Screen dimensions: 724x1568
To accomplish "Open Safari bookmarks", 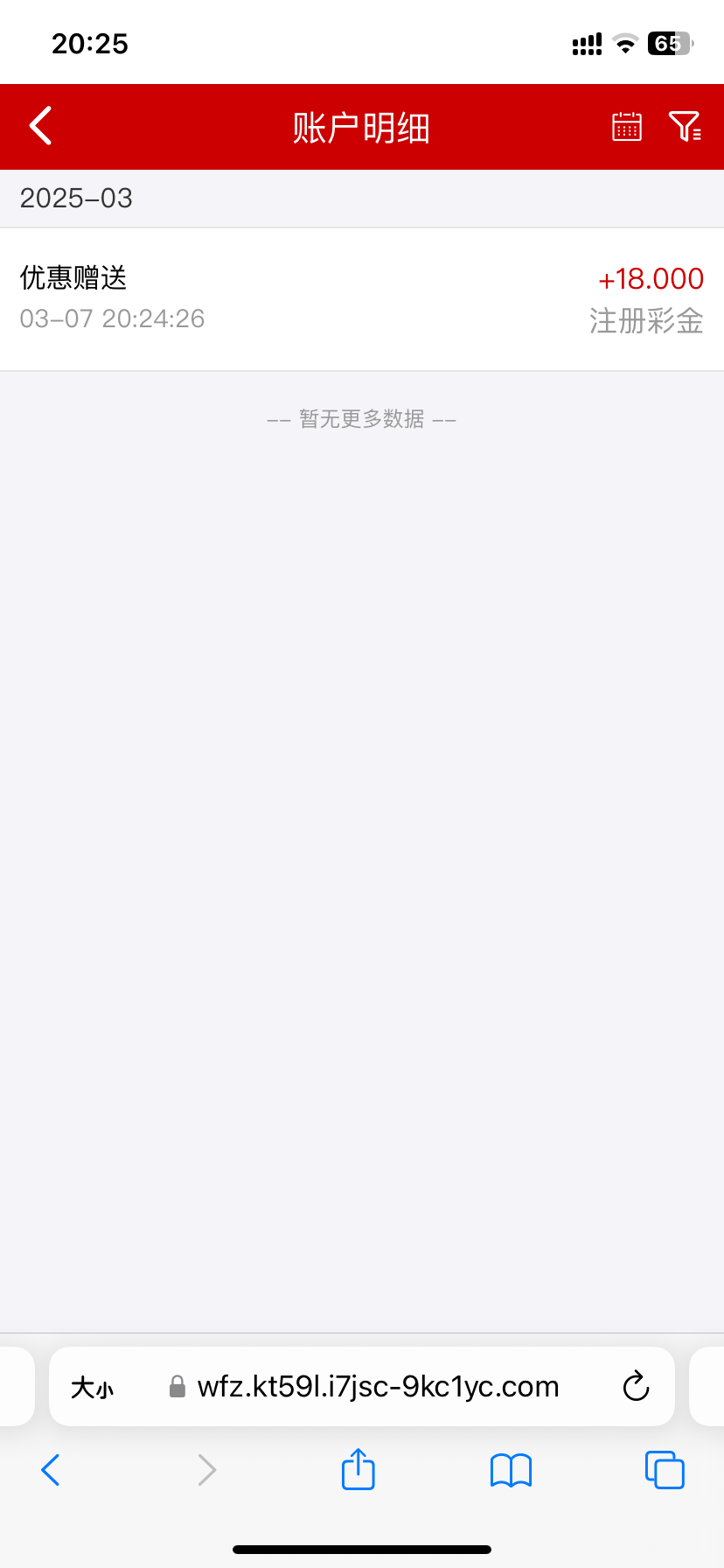I will pyautogui.click(x=512, y=1471).
